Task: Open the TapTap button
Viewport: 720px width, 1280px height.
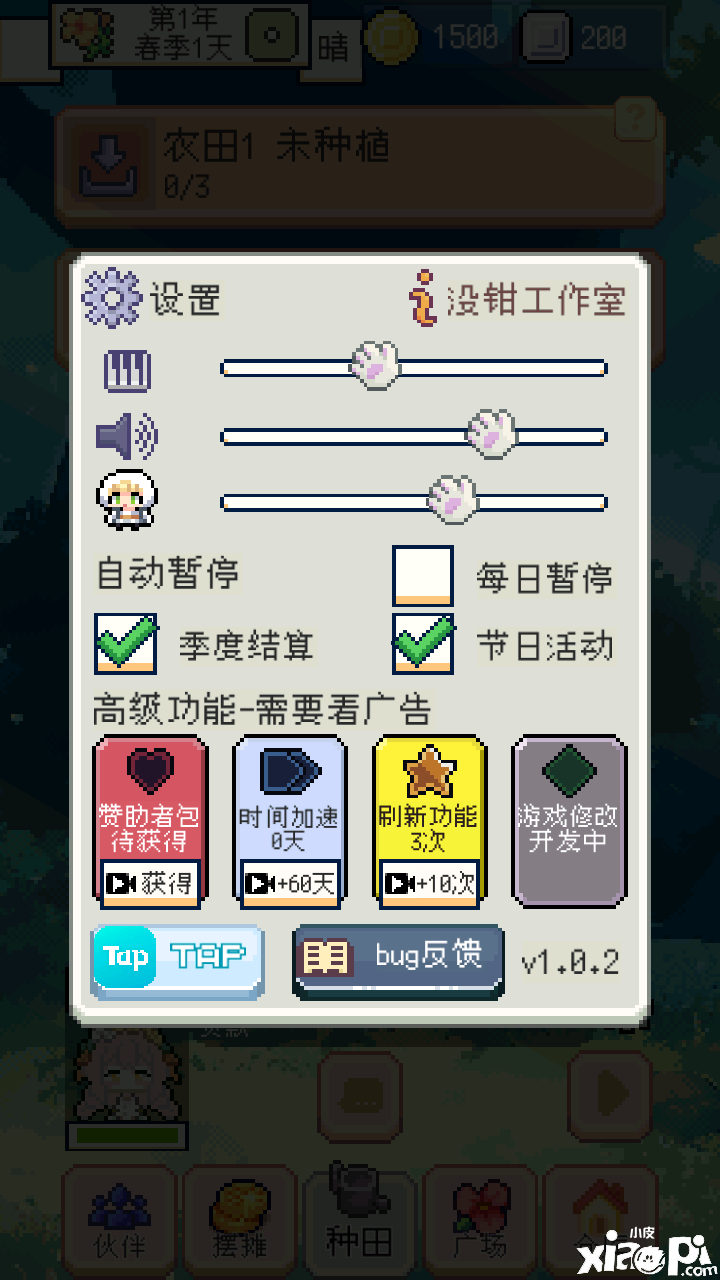Action: pos(178,958)
